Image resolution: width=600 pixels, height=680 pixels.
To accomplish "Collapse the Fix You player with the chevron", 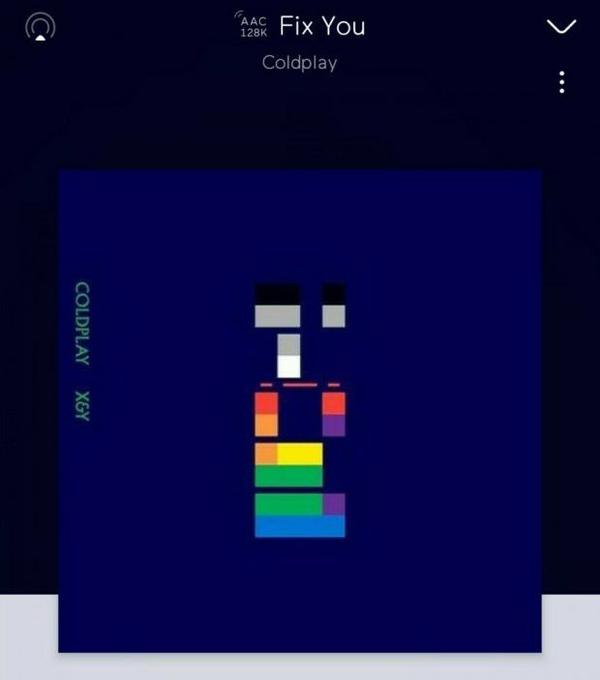I will click(563, 28).
